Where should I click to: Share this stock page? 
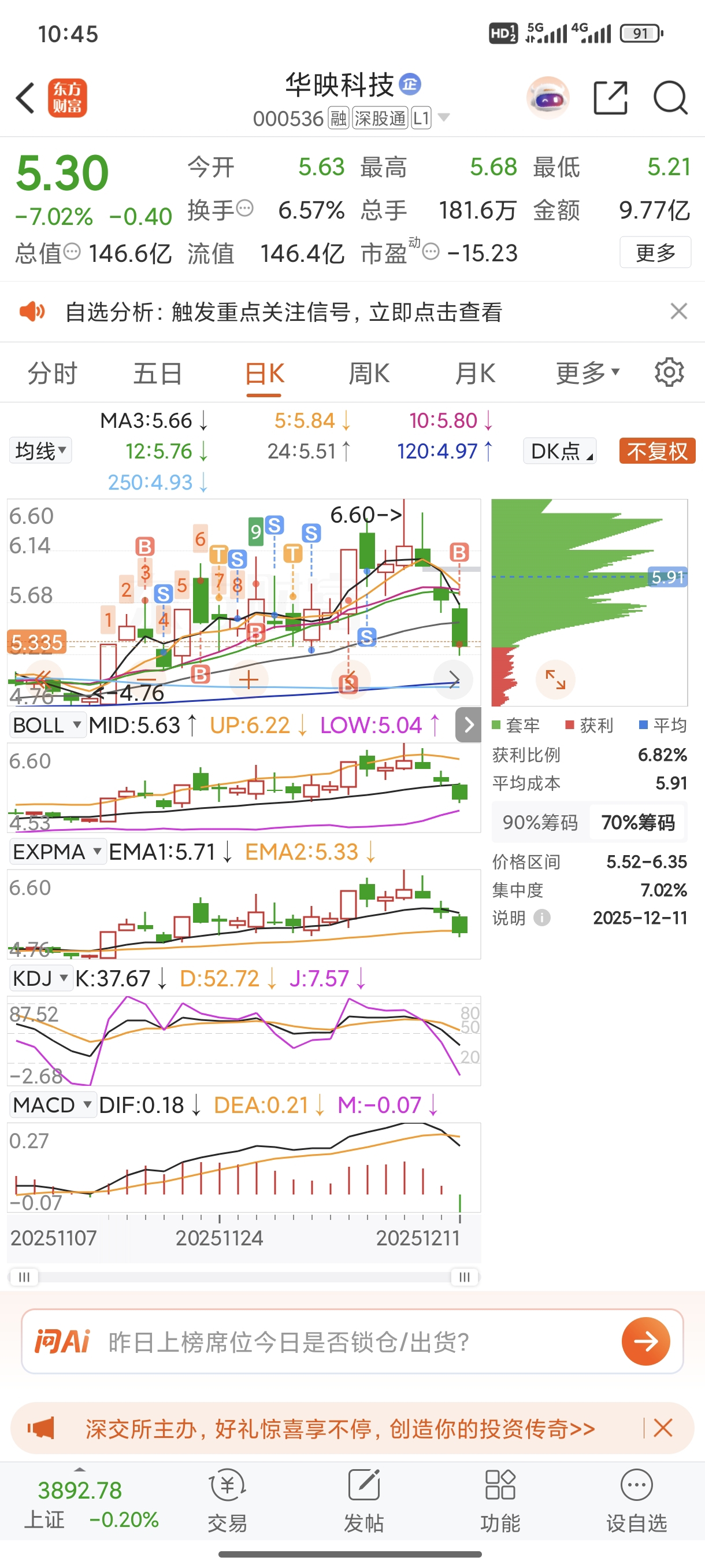coord(610,98)
